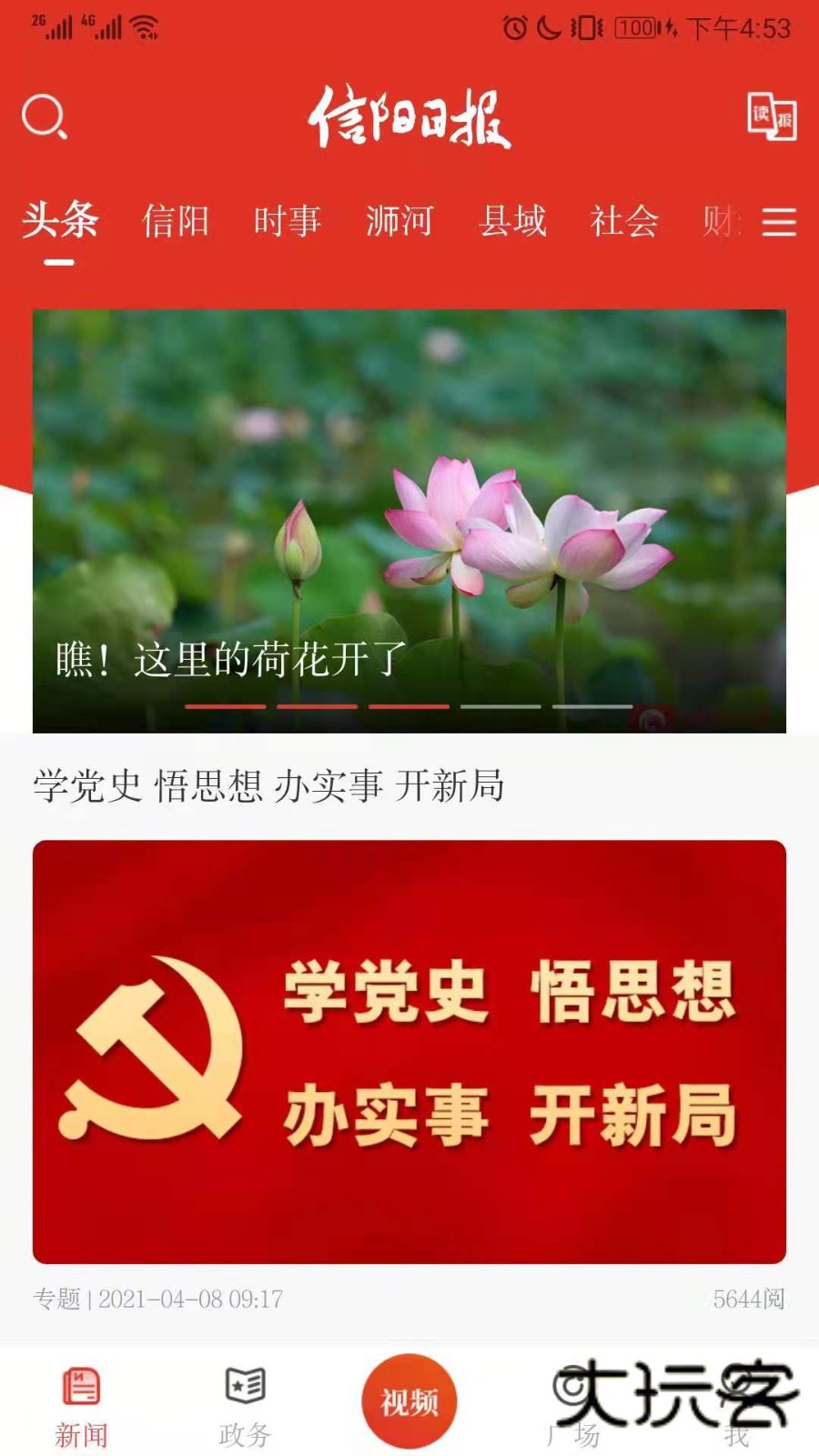Image resolution: width=819 pixels, height=1456 pixels.
Task: View the 社会 tab
Action: 624,221
